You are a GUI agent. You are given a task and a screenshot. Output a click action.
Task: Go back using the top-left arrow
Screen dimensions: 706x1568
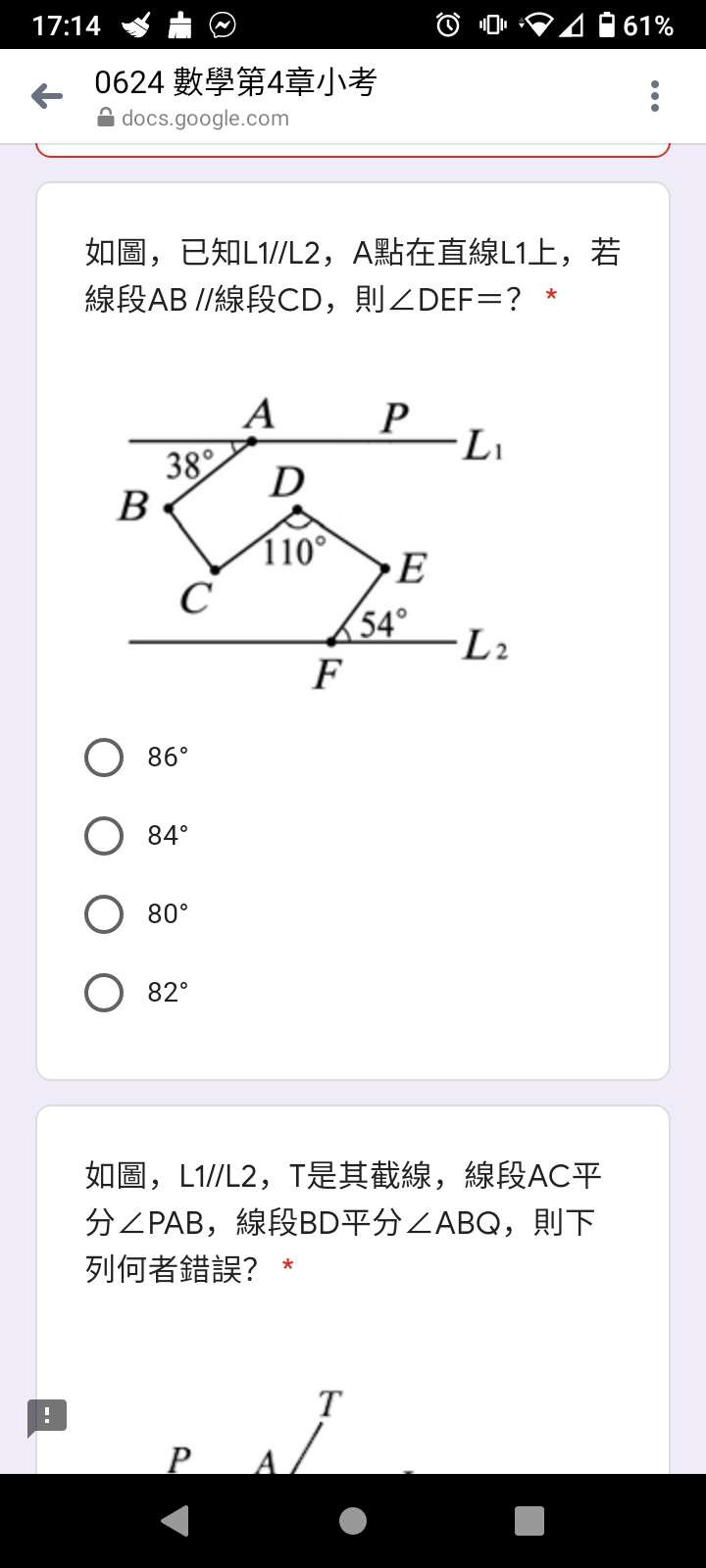pyautogui.click(x=47, y=96)
